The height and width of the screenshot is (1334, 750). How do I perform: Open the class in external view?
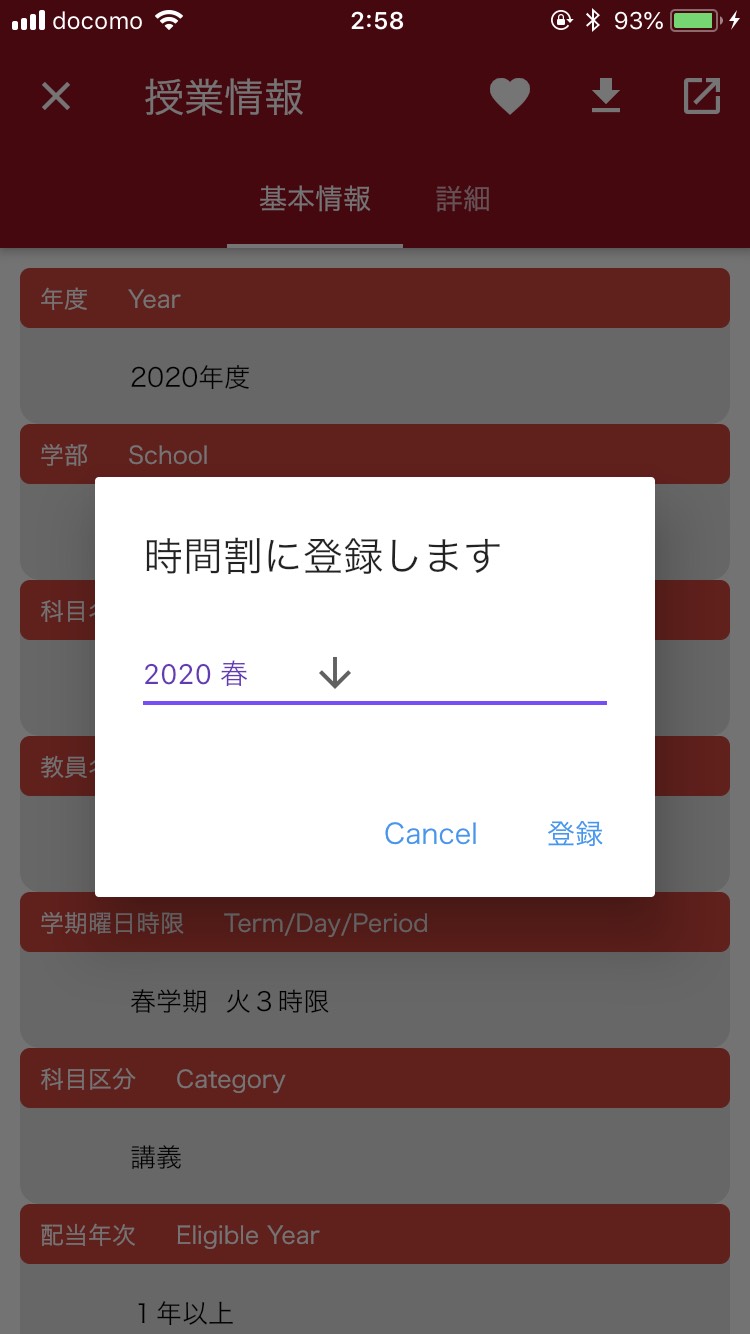click(x=702, y=96)
